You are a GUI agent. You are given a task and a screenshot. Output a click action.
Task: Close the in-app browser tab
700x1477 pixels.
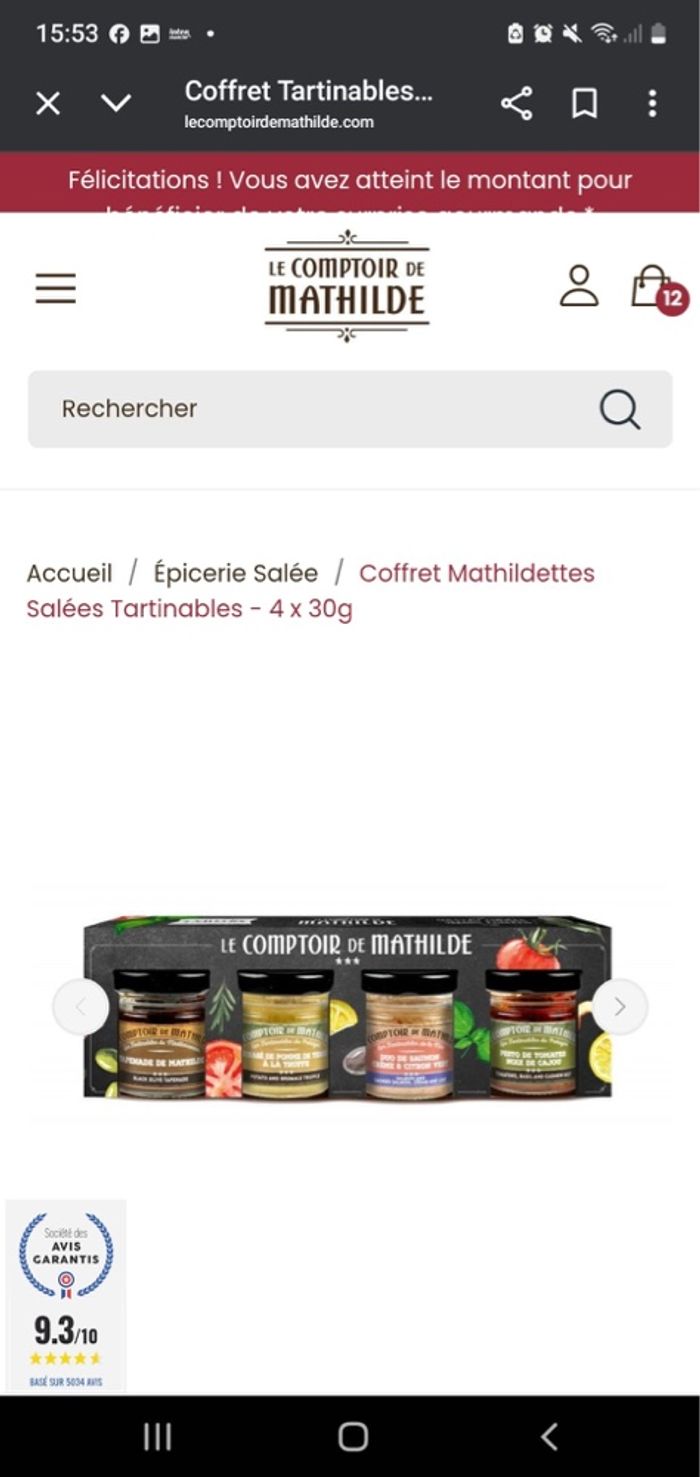tap(48, 103)
